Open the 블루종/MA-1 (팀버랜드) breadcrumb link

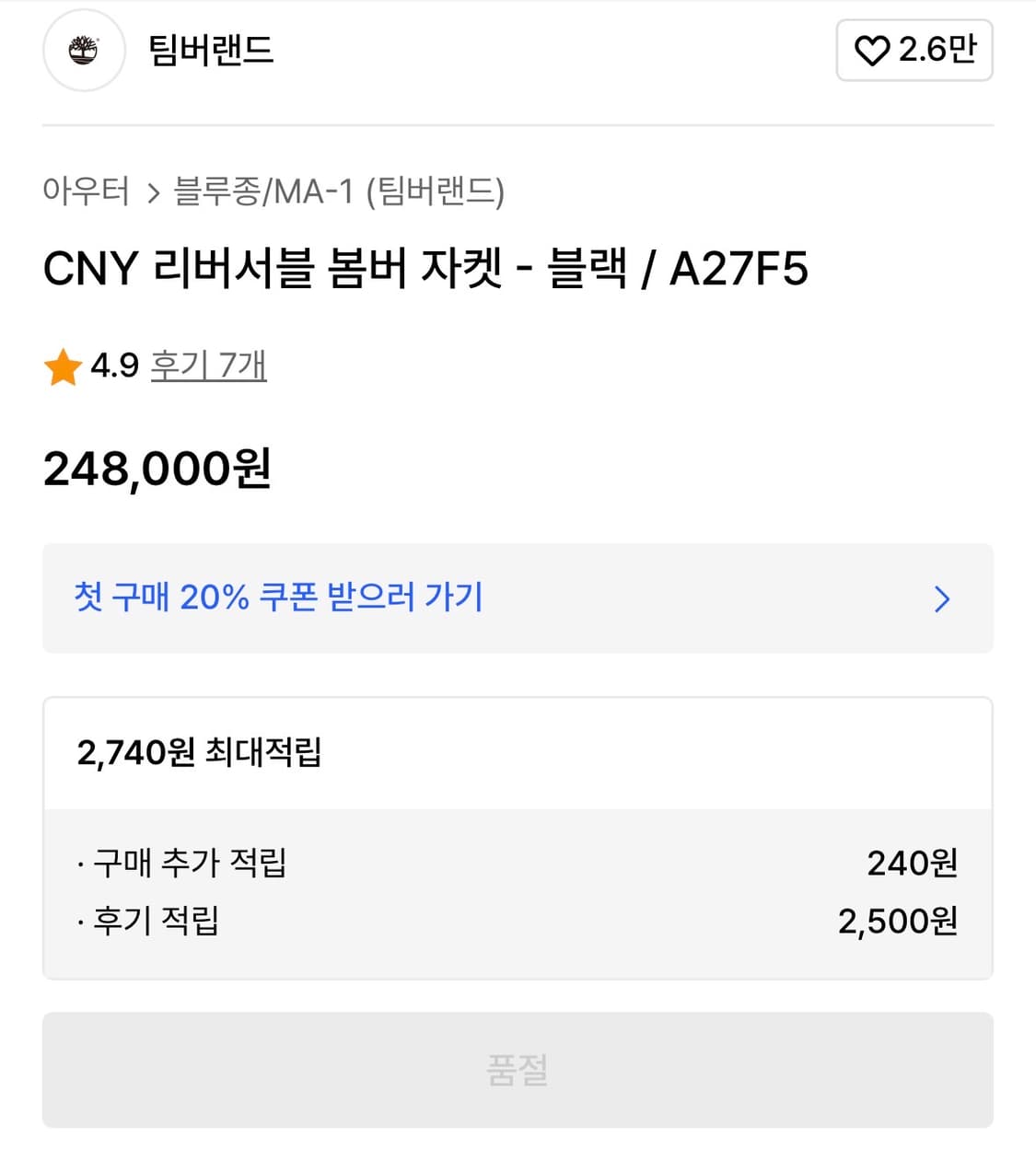point(341,191)
